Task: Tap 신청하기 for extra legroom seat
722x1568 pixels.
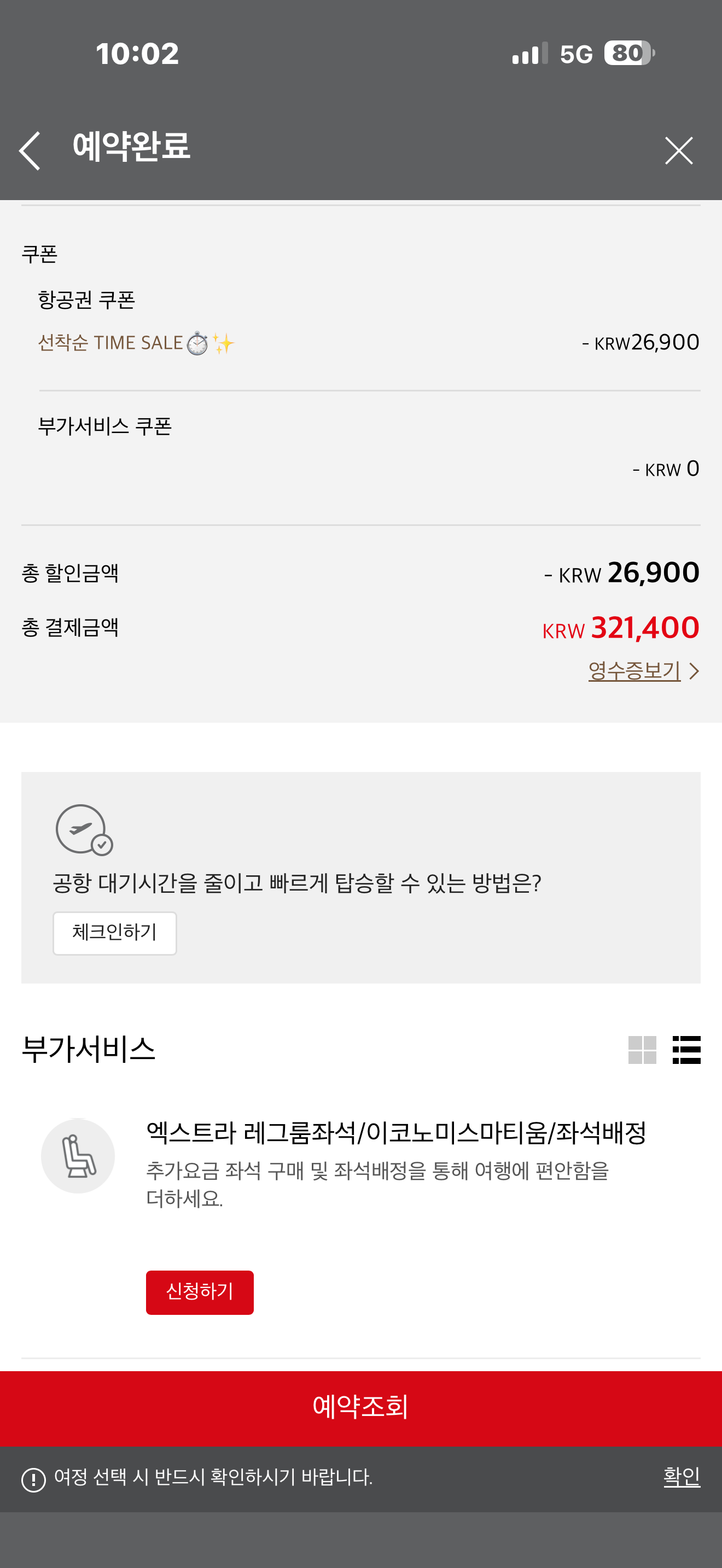Action: 199,1292
